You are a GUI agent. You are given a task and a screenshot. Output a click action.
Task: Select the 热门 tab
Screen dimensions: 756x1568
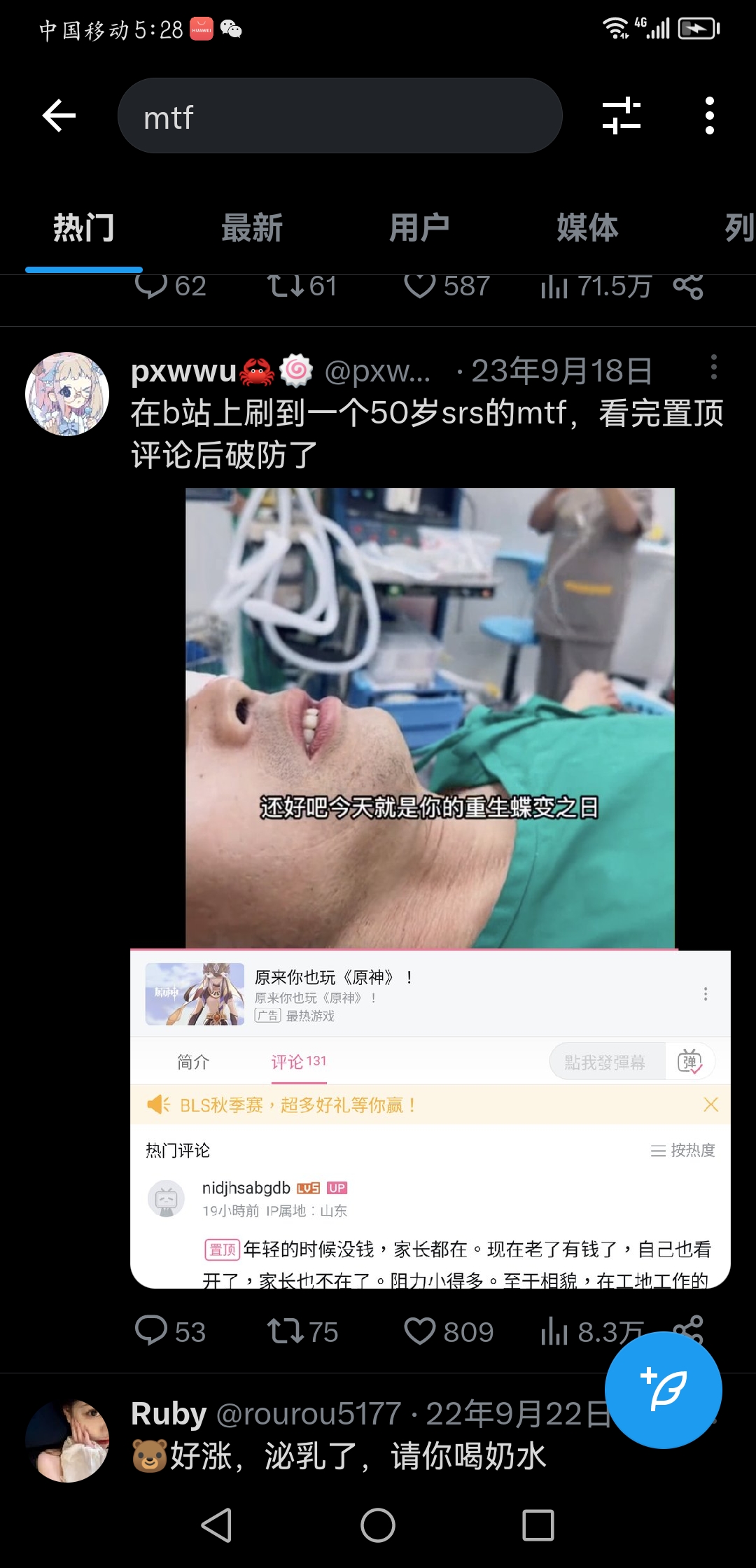84,228
